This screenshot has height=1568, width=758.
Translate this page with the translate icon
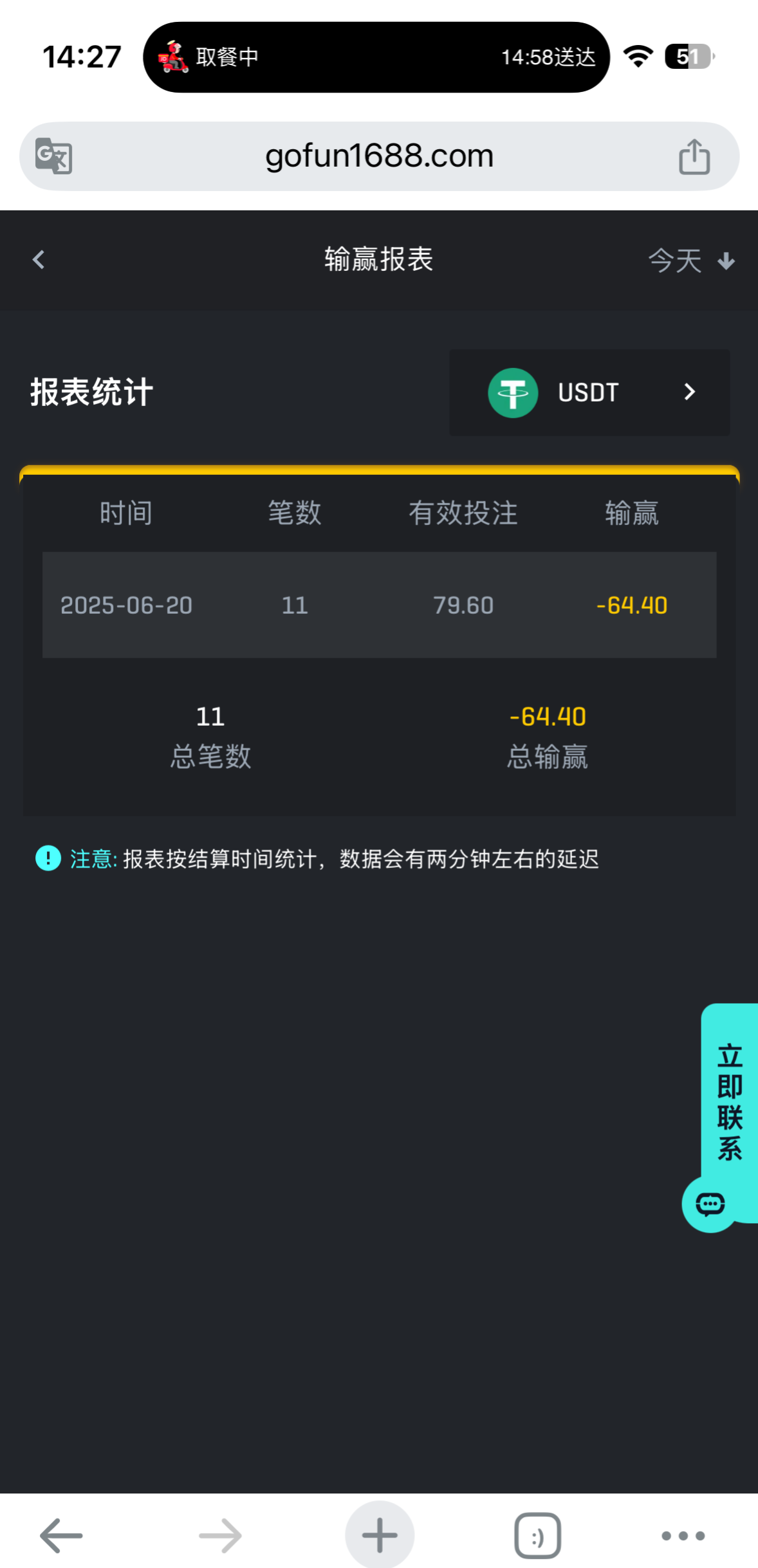click(53, 156)
